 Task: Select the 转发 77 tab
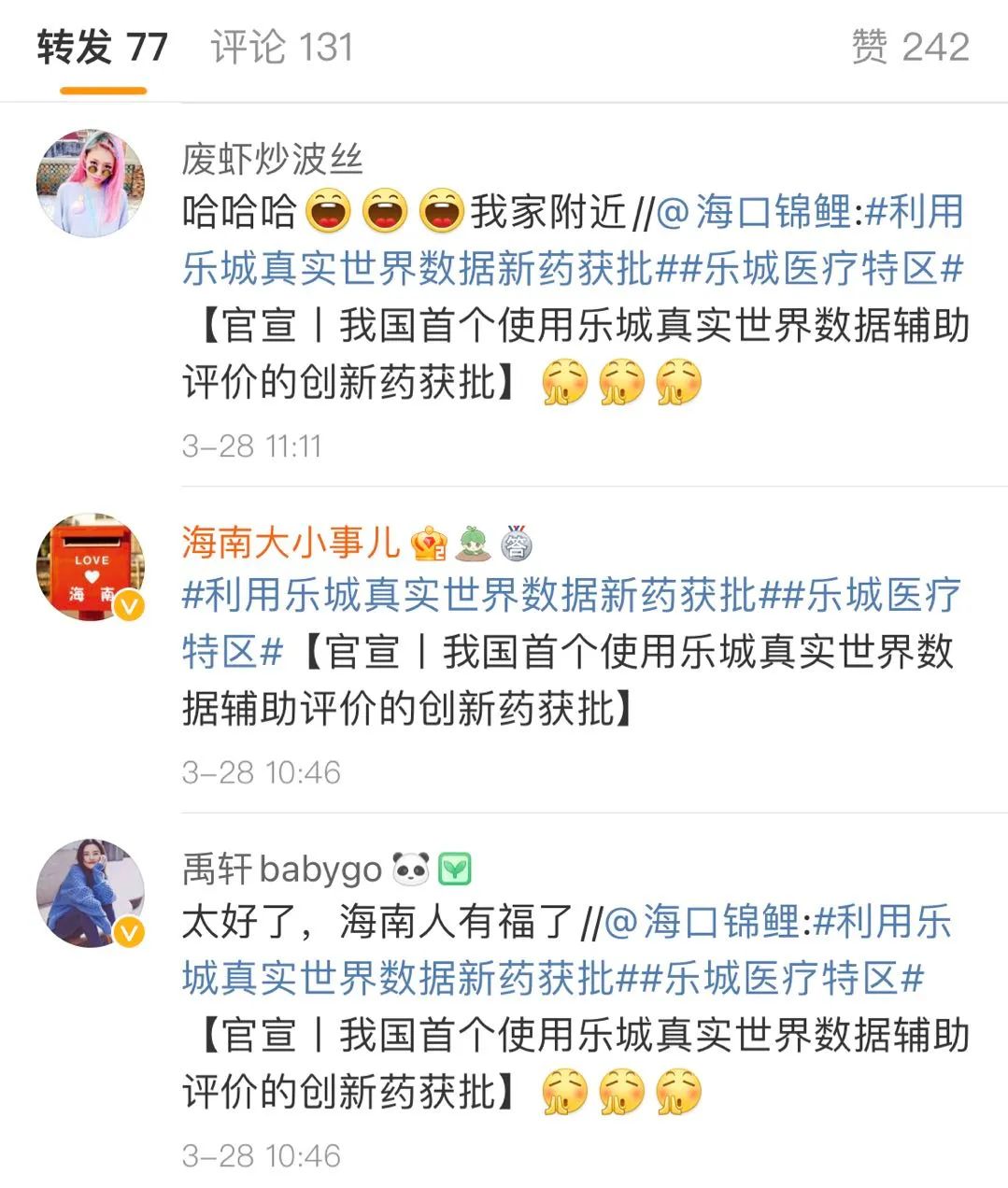(x=103, y=47)
